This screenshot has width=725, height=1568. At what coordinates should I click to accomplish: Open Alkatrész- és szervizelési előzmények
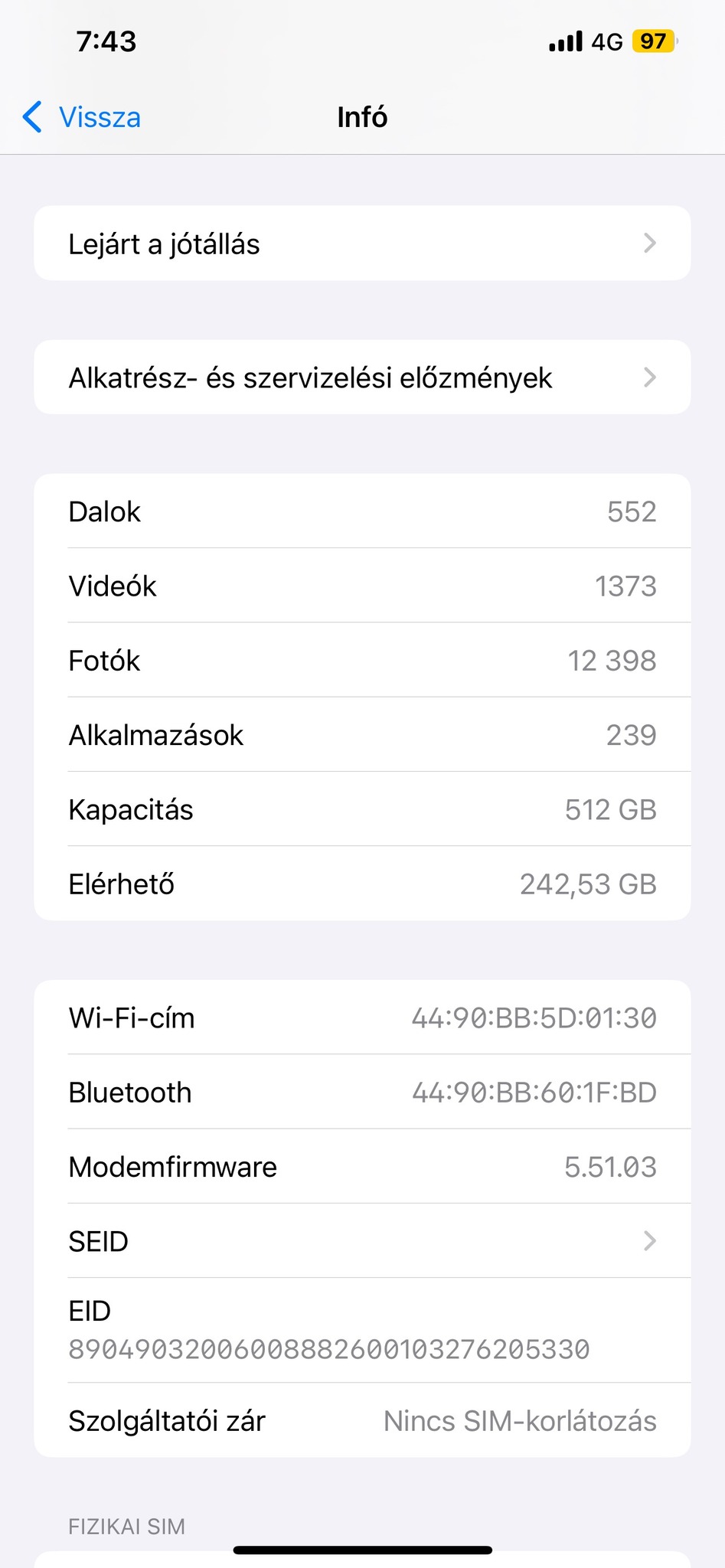(362, 377)
